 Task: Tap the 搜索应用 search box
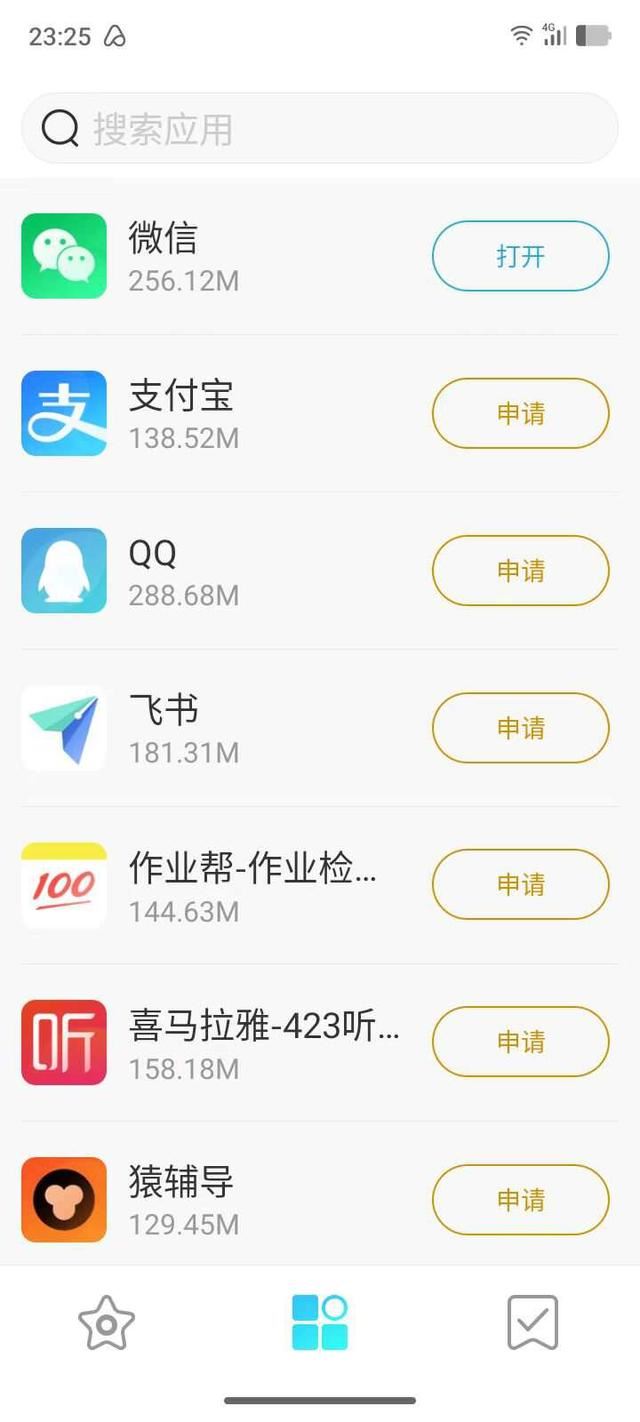pos(320,129)
